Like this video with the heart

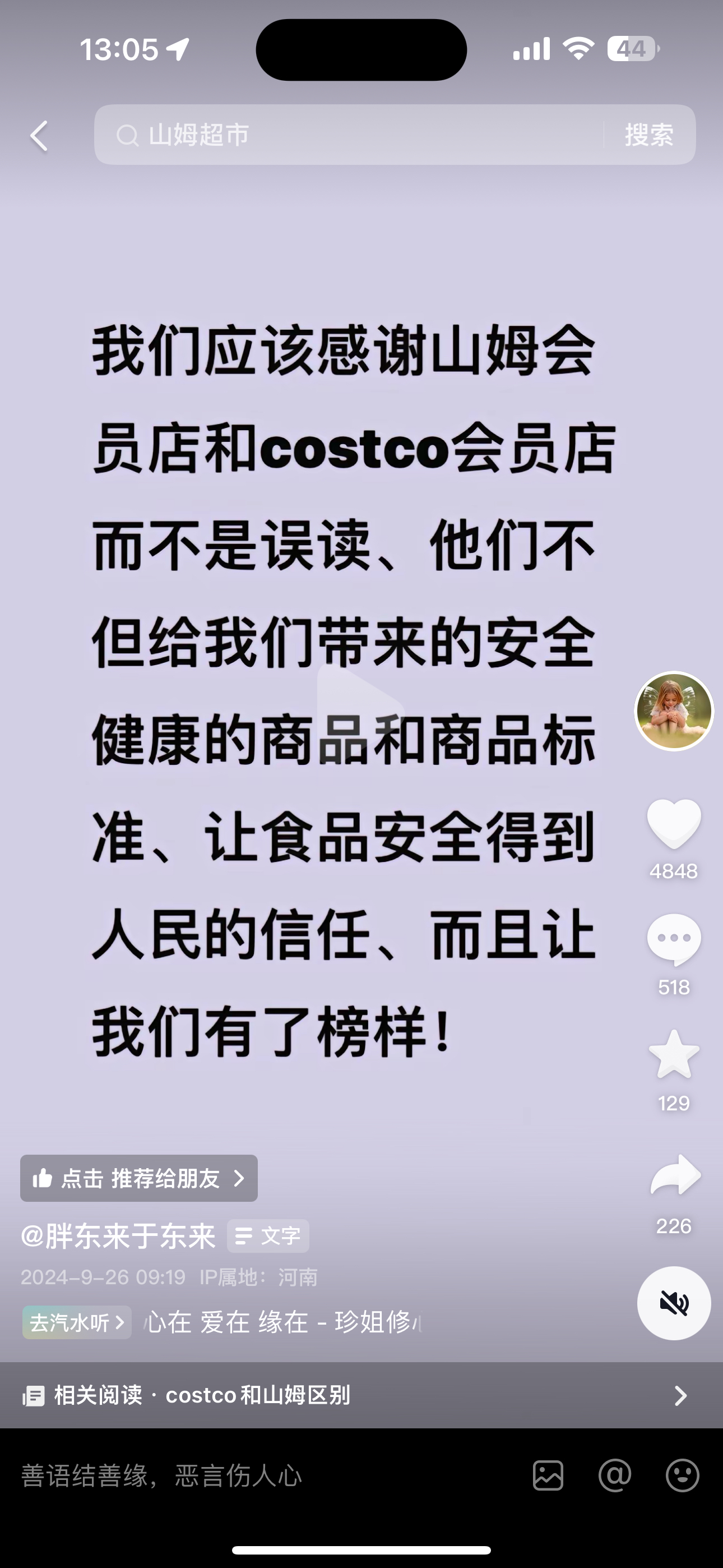pyautogui.click(x=673, y=823)
